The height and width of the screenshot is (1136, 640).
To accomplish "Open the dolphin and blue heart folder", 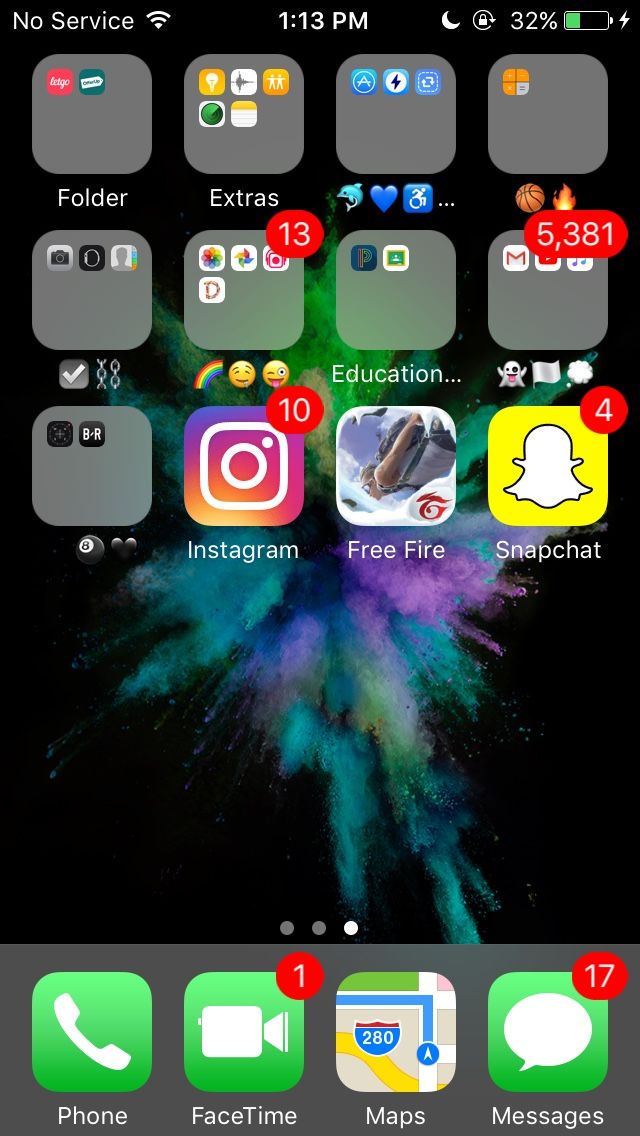I will [396, 114].
